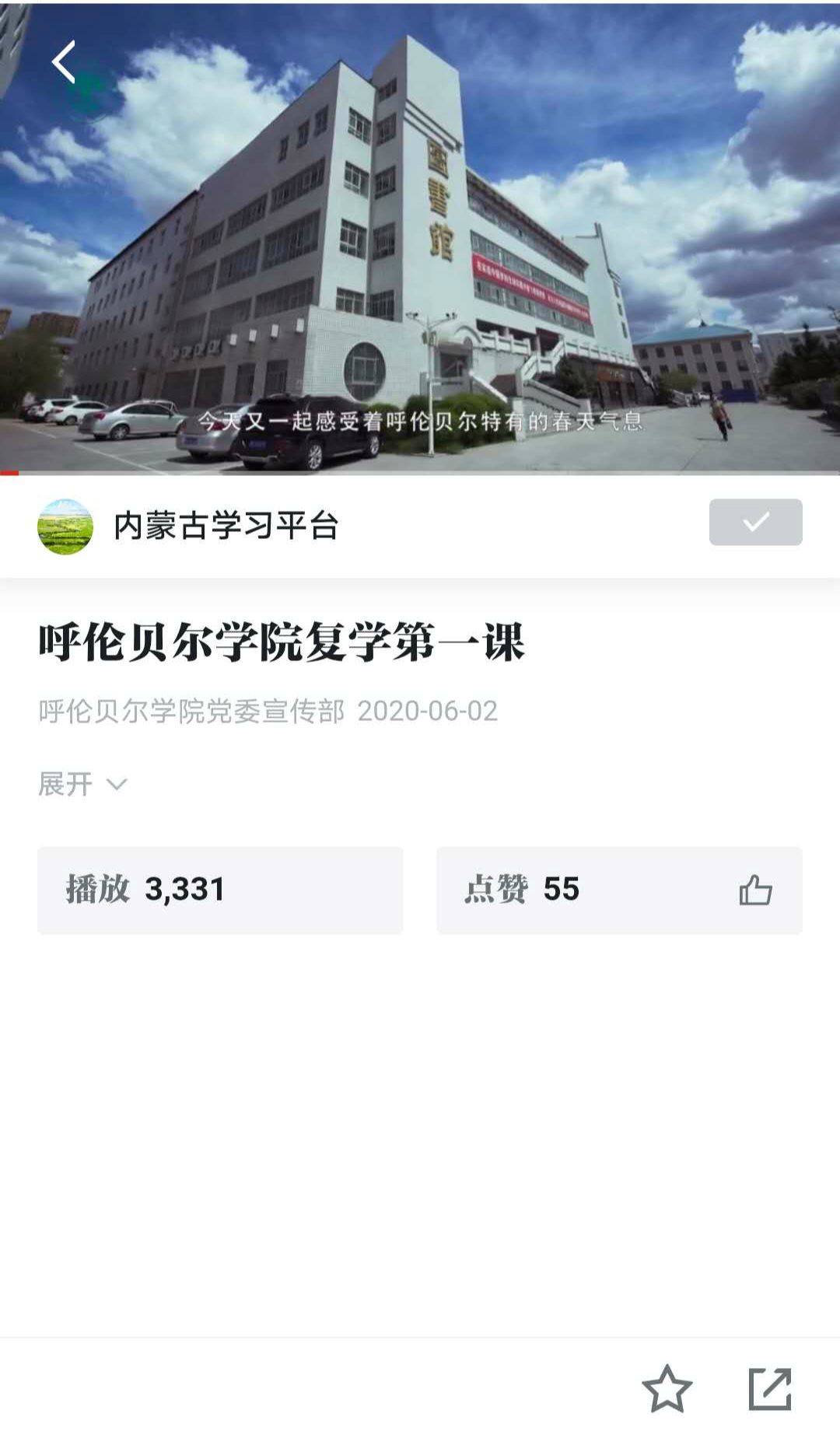Go back using the top-left arrow
The height and width of the screenshot is (1438, 840).
64,62
